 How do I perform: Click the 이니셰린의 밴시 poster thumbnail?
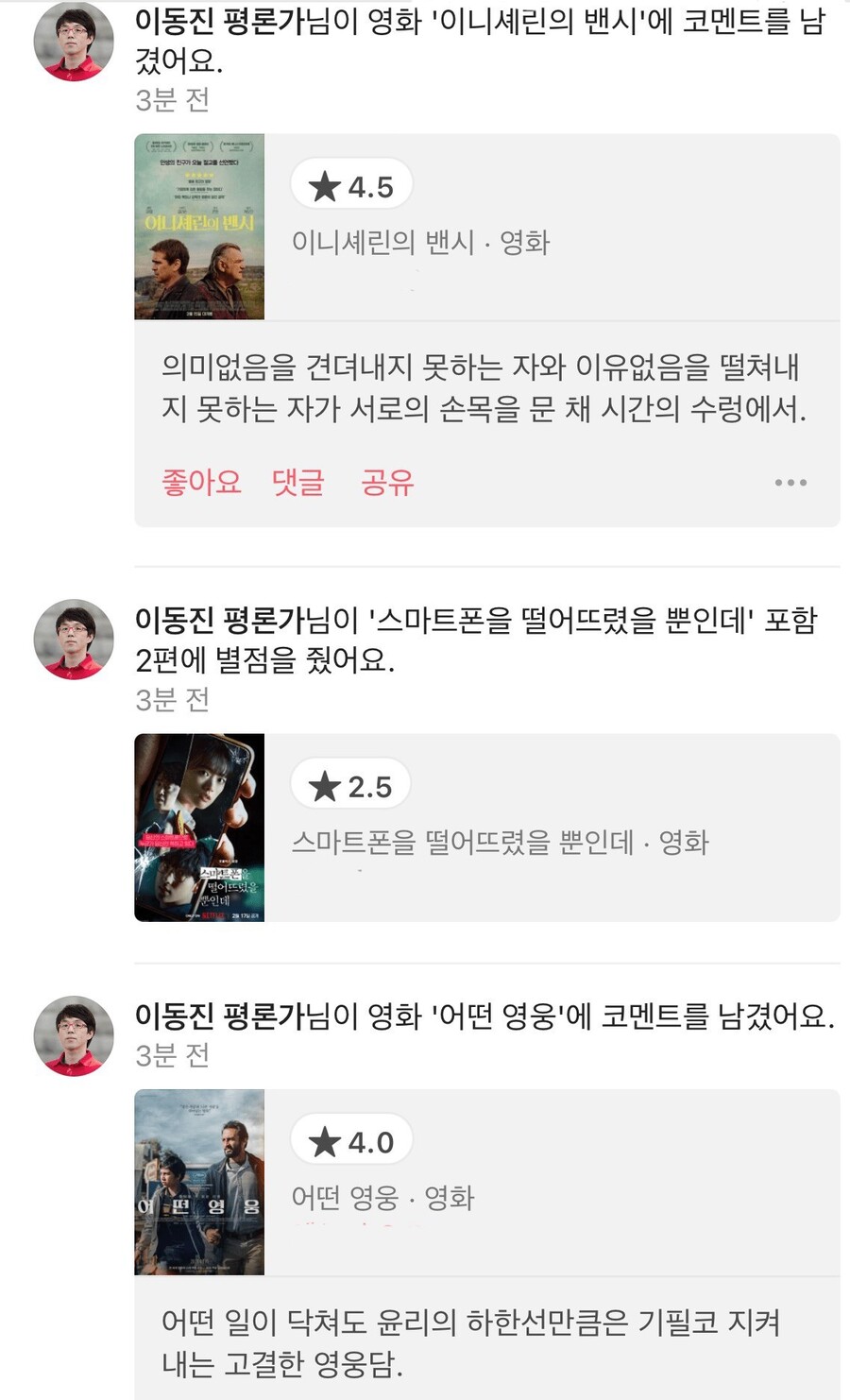[x=200, y=228]
